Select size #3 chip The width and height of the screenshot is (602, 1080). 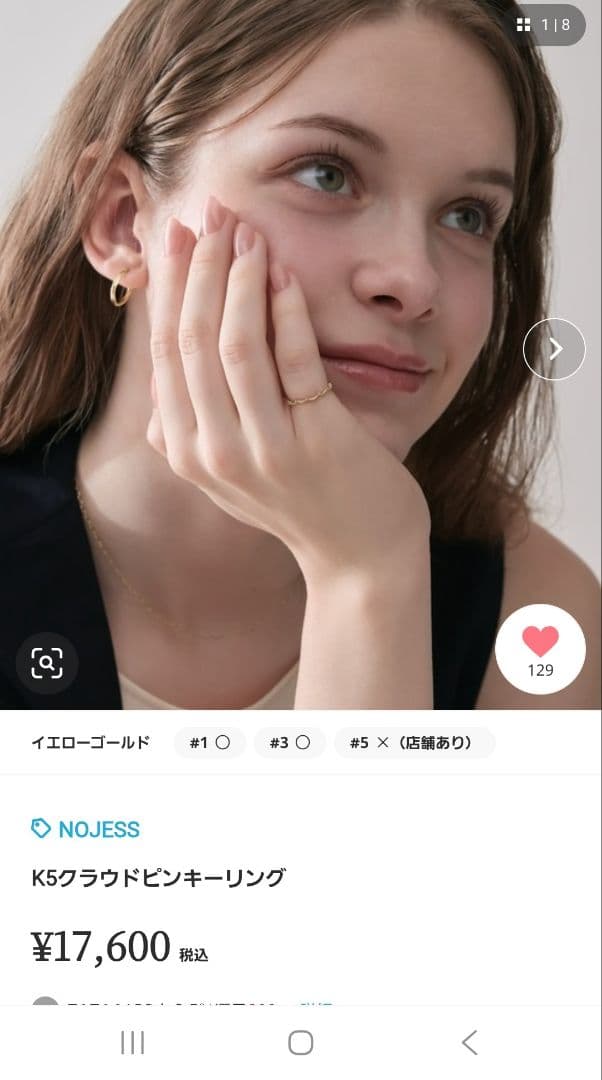pos(290,743)
